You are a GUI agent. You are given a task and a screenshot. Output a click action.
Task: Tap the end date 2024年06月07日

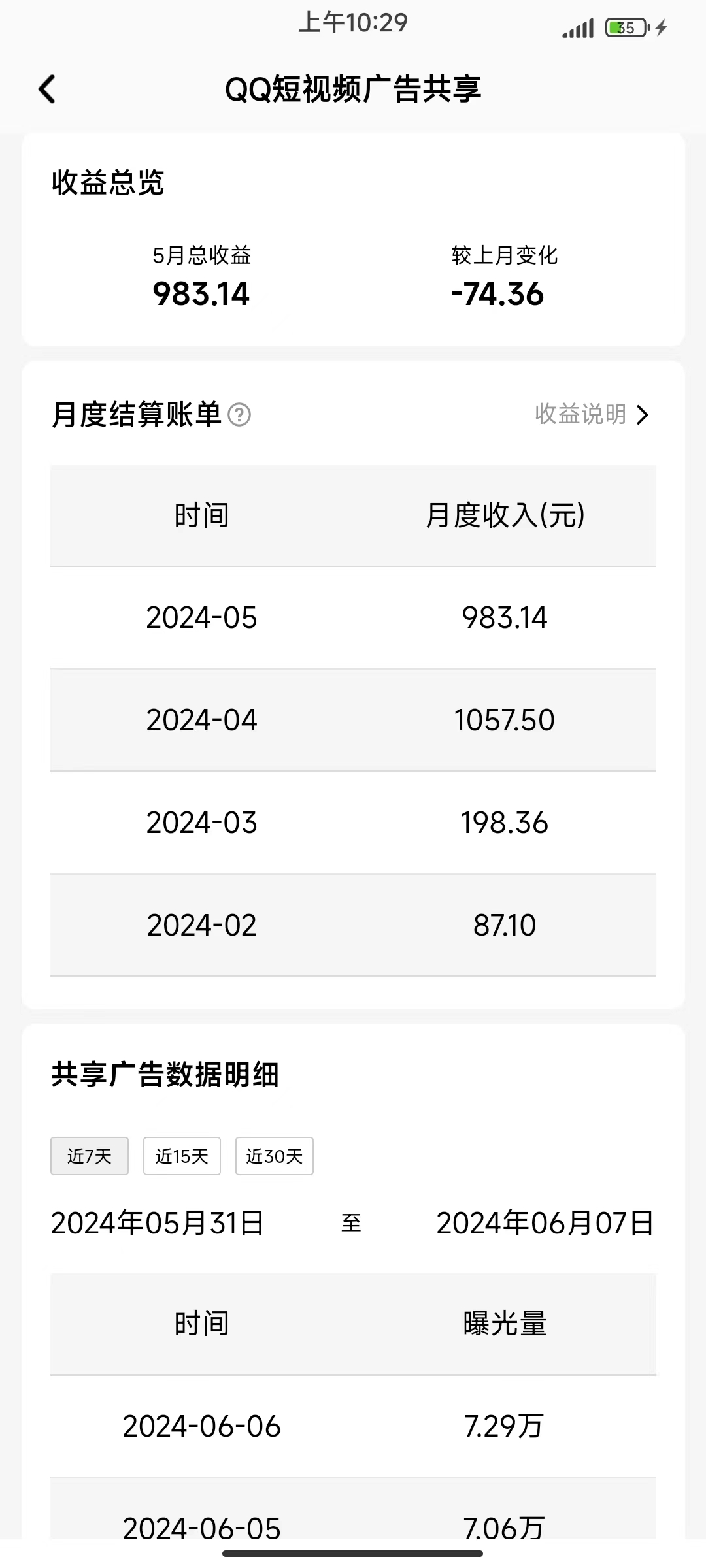543,1222
